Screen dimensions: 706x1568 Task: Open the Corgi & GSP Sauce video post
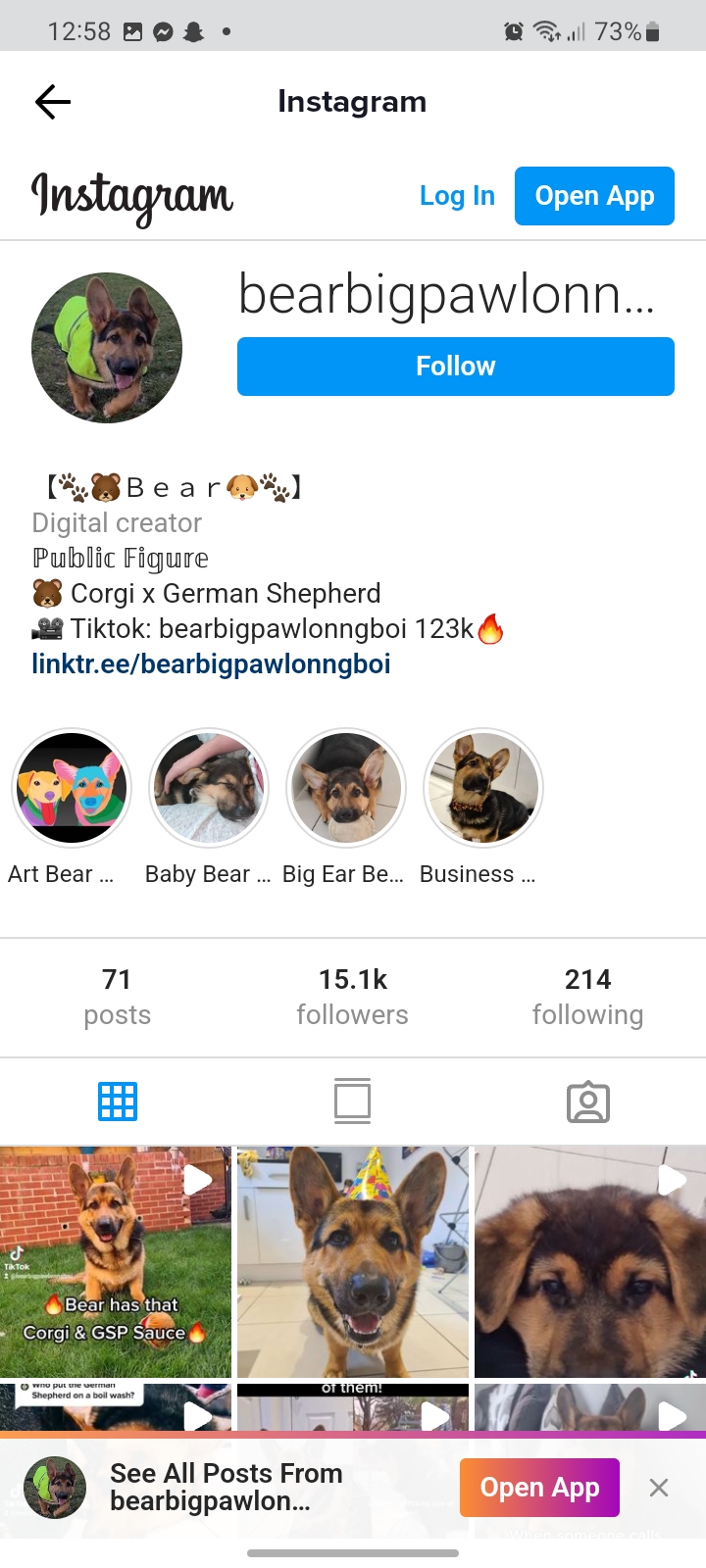coord(116,1262)
